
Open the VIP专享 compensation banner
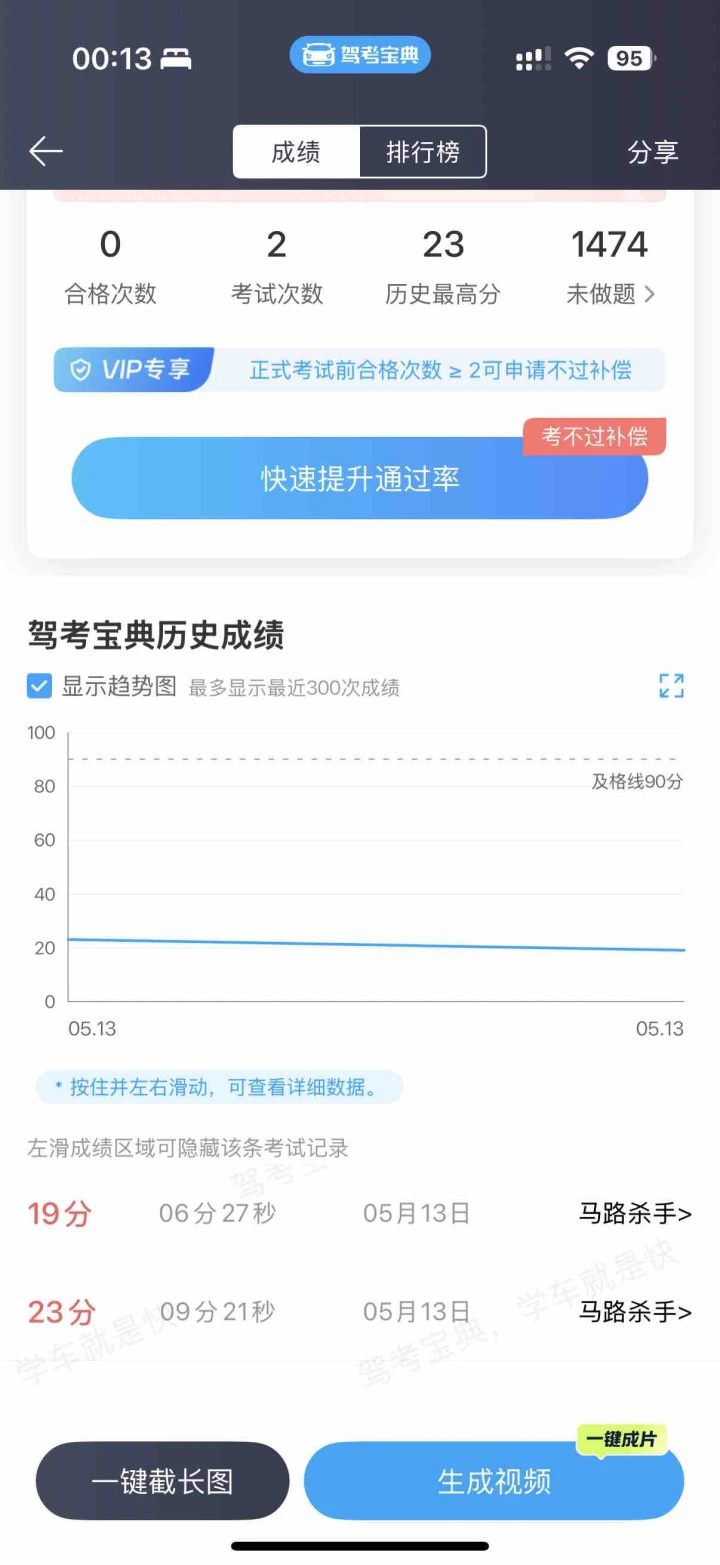point(359,370)
